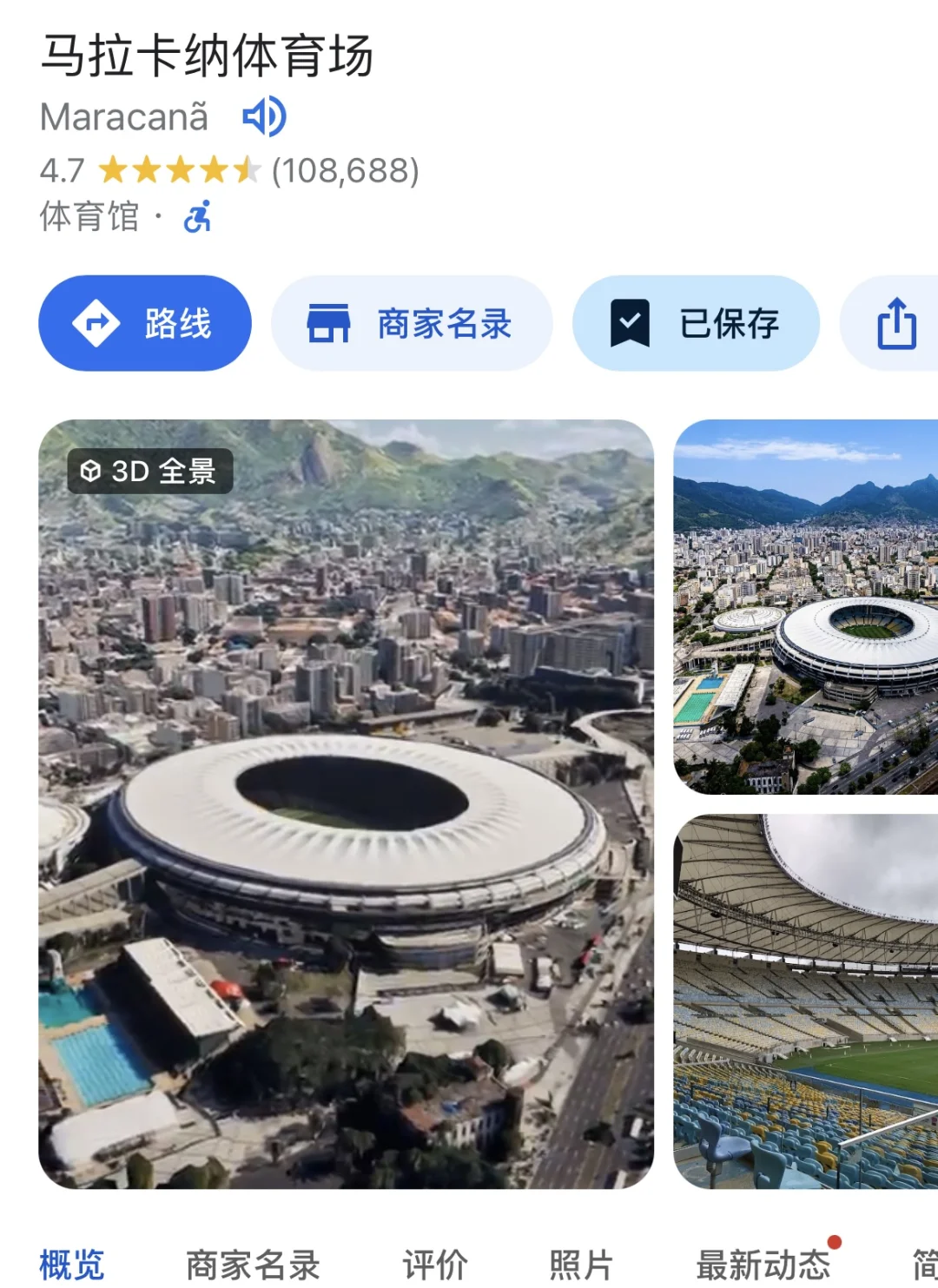Select the 概览 overview tab
Screen dimensions: 938x1288
(x=72, y=1264)
